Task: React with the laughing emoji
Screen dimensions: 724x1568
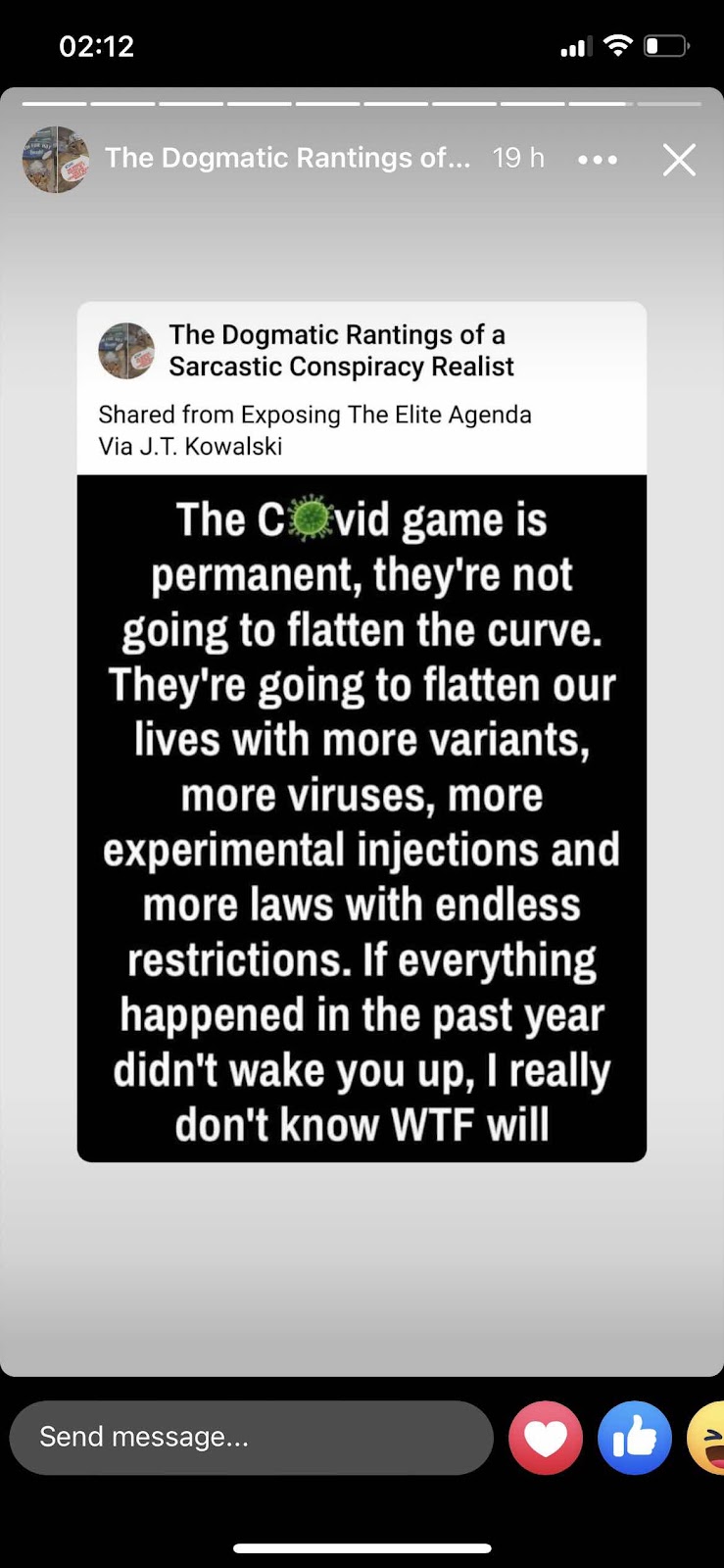Action: pyautogui.click(x=706, y=1438)
